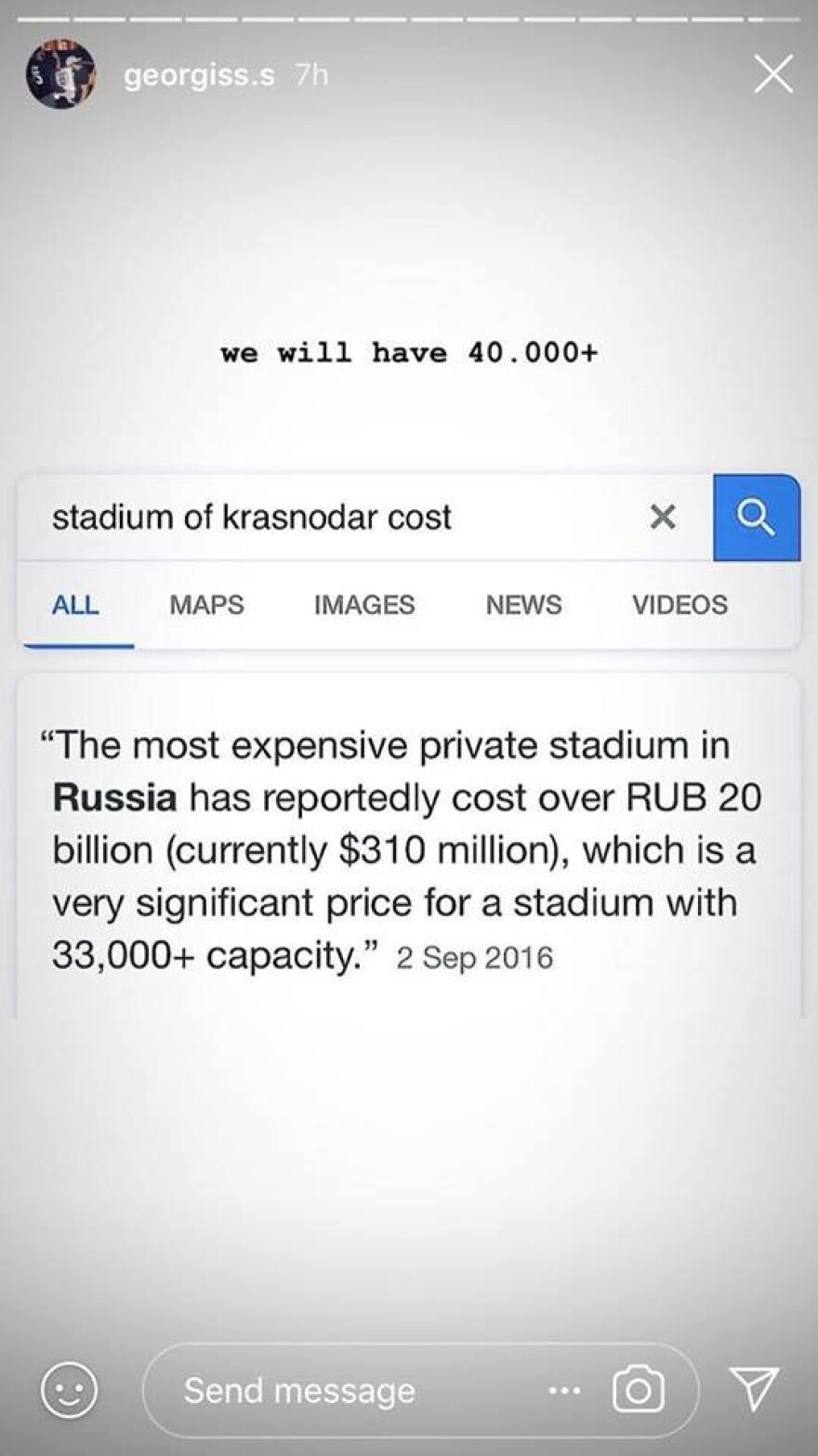Screen dimensions: 818x1456
Task: Share the story via paper plane
Action: click(753, 1389)
